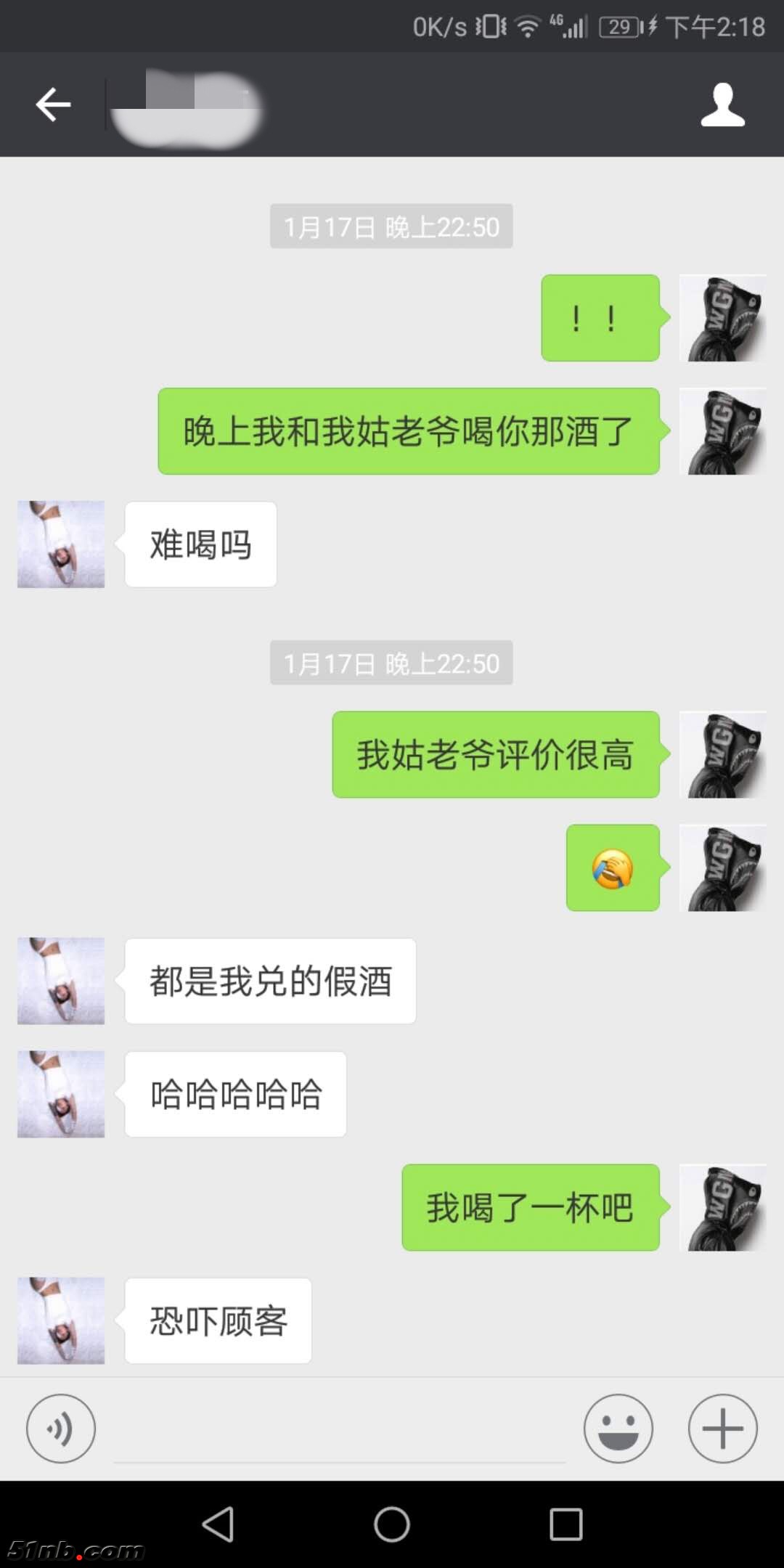The height and width of the screenshot is (1568, 784).
Task: Open chat info via the person icon
Action: (722, 105)
